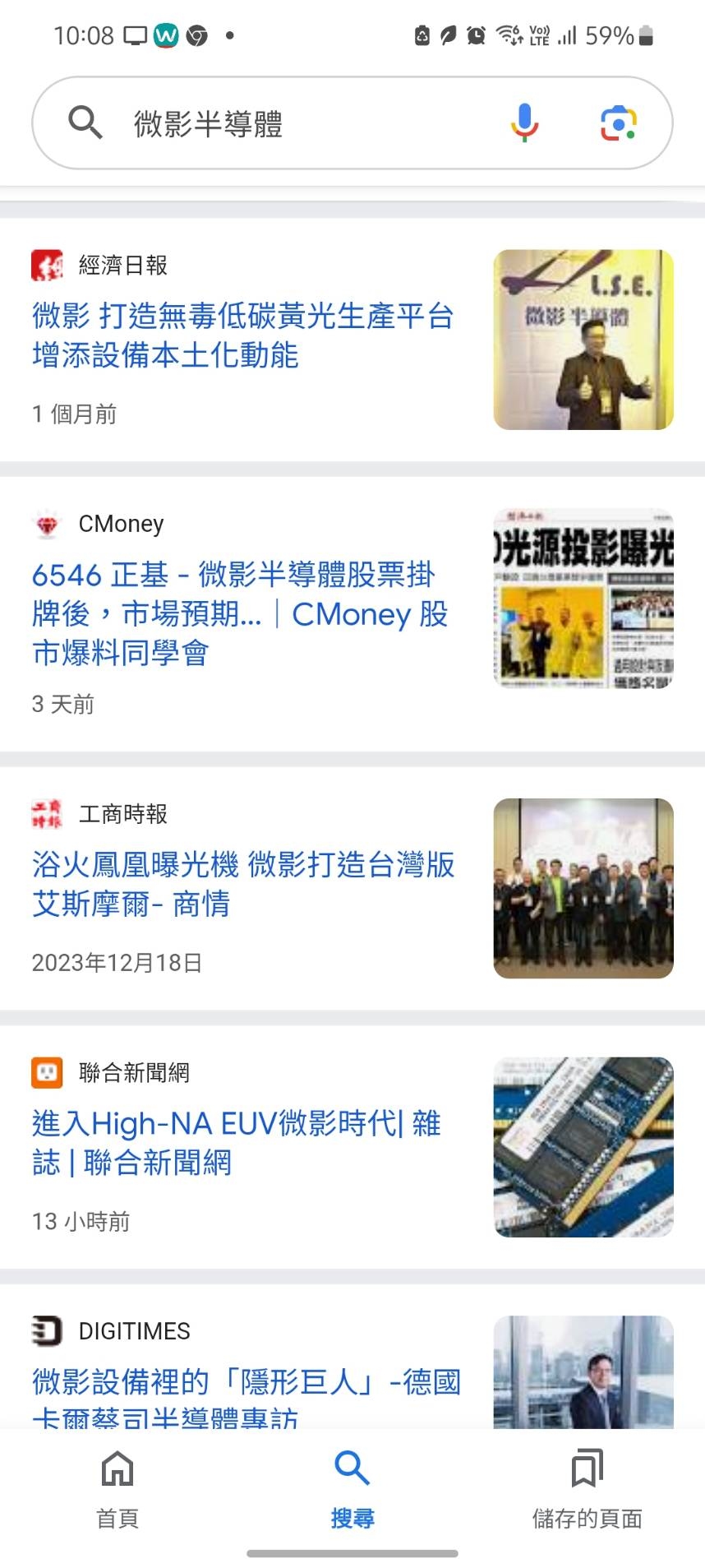Image resolution: width=705 pixels, height=1568 pixels.
Task: Tap the home icon in bottom navigation
Action: [116, 1470]
